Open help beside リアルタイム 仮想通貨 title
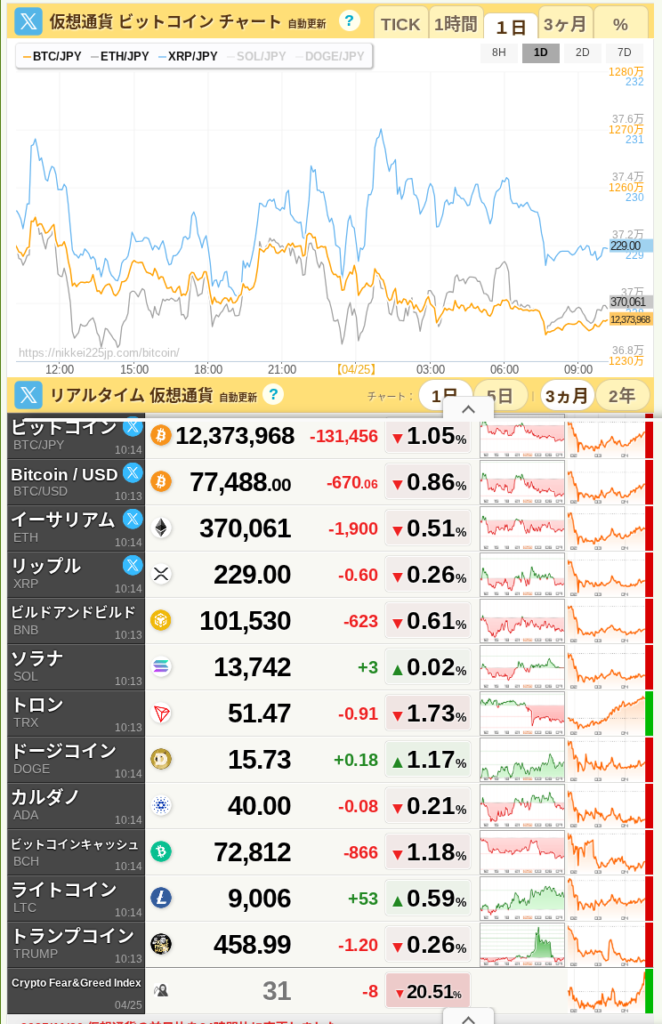The width and height of the screenshot is (662, 1024). click(272, 394)
